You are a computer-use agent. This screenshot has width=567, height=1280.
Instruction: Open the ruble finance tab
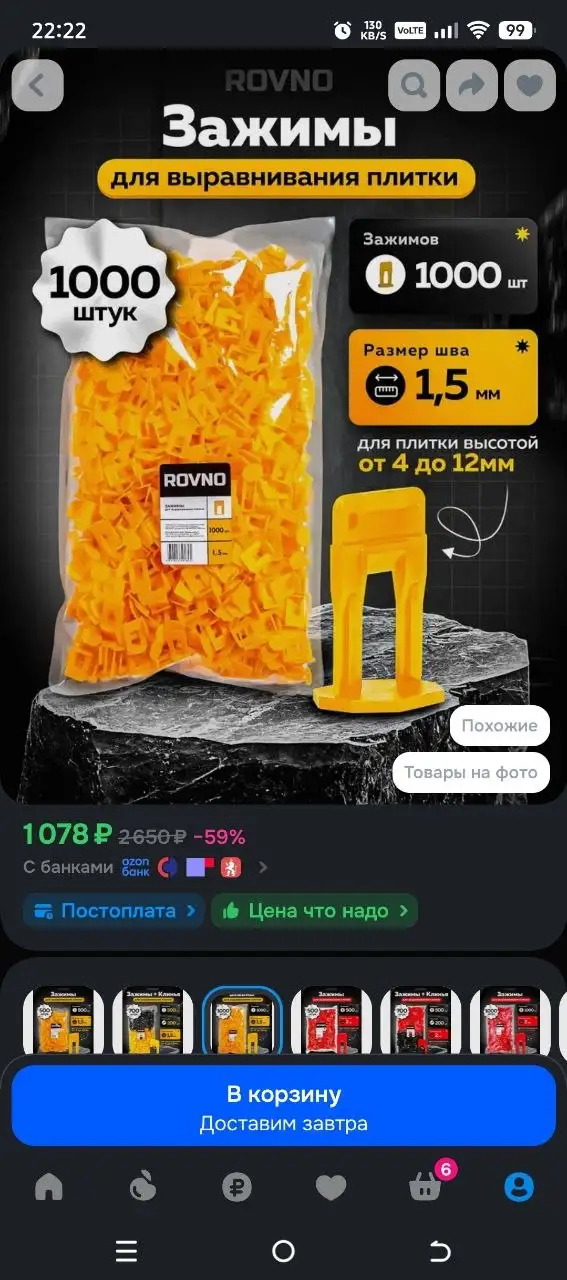(236, 1187)
